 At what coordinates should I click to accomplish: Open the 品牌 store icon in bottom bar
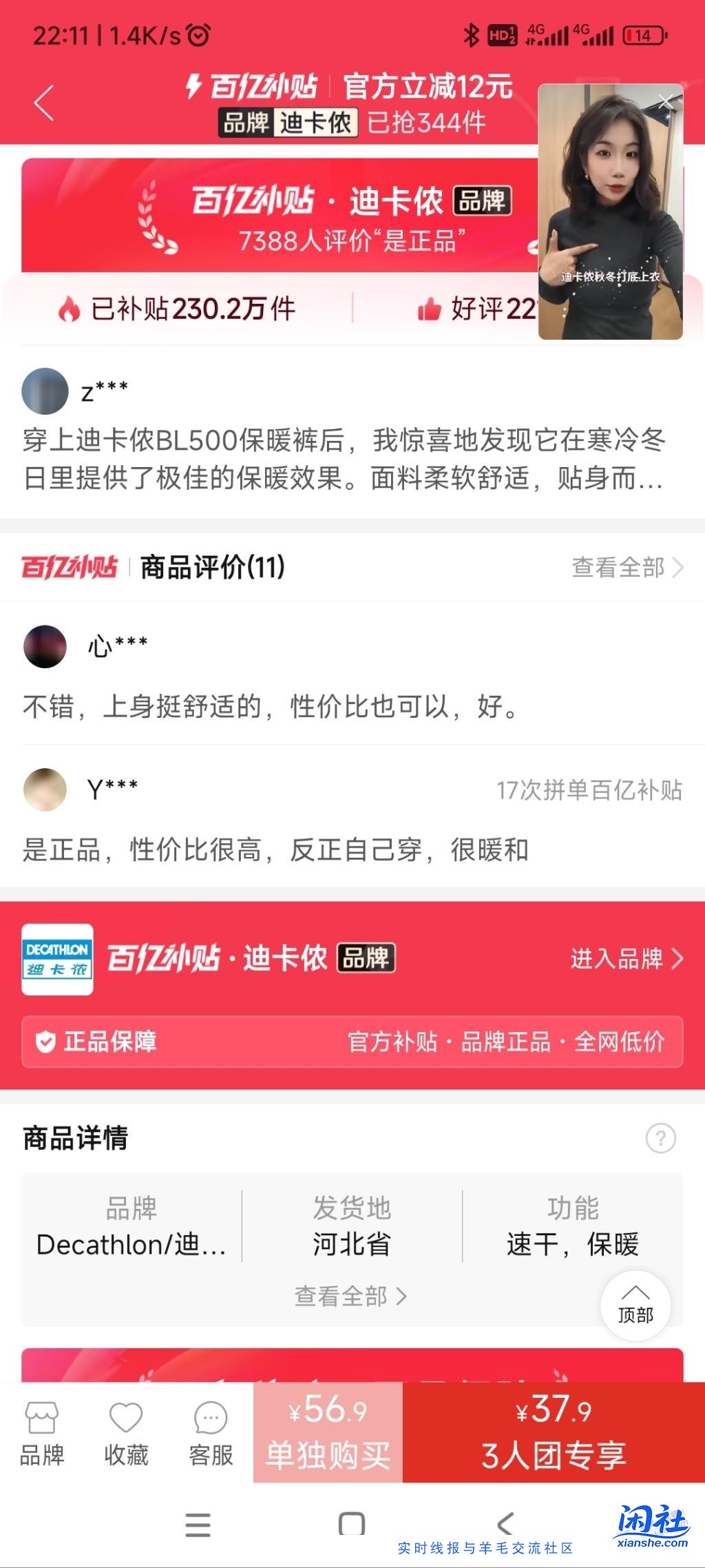pos(43,1425)
